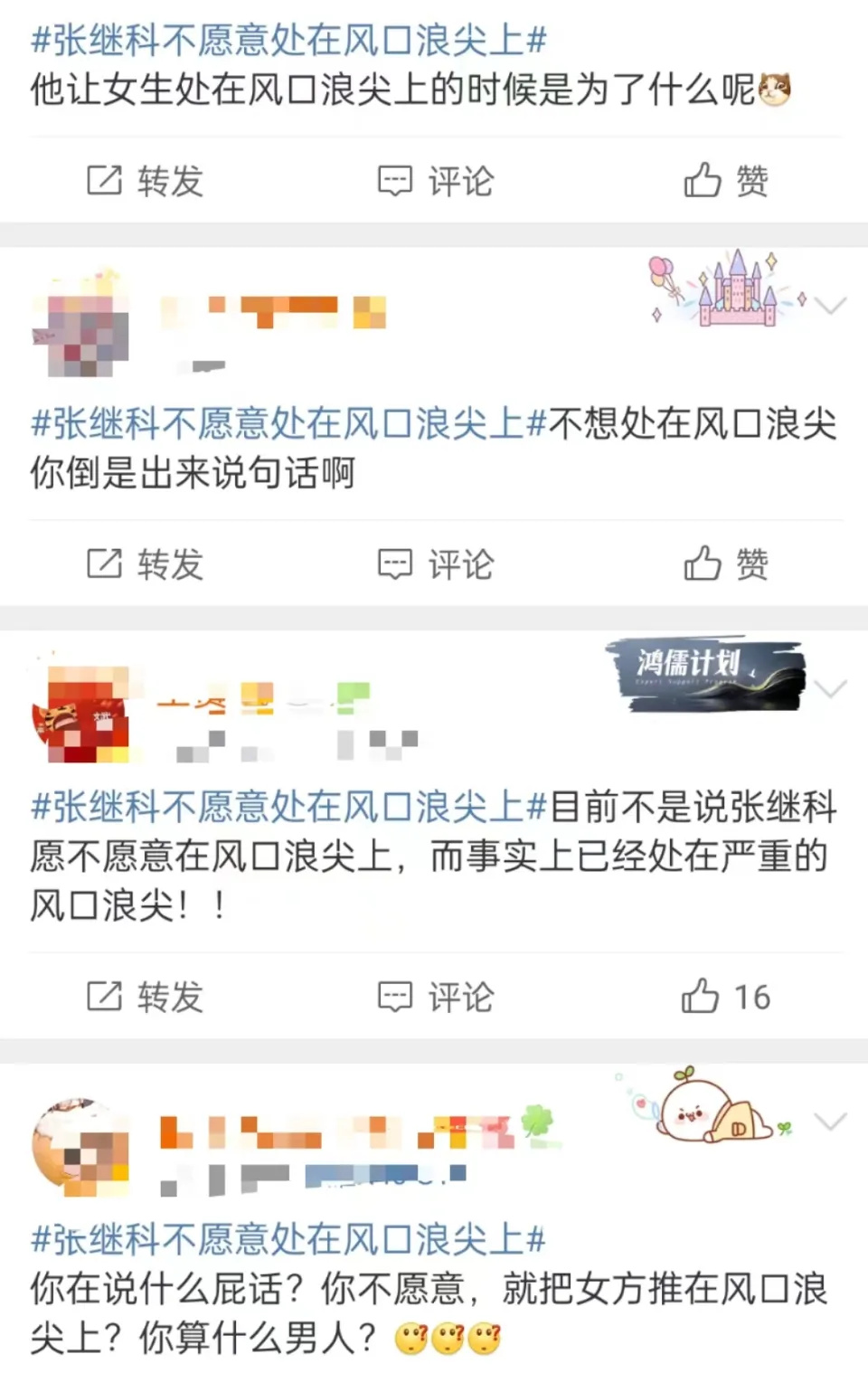Image resolution: width=868 pixels, height=1373 pixels.
Task: Open the hashtag in the 是为了什么呢 post
Action: point(288,41)
